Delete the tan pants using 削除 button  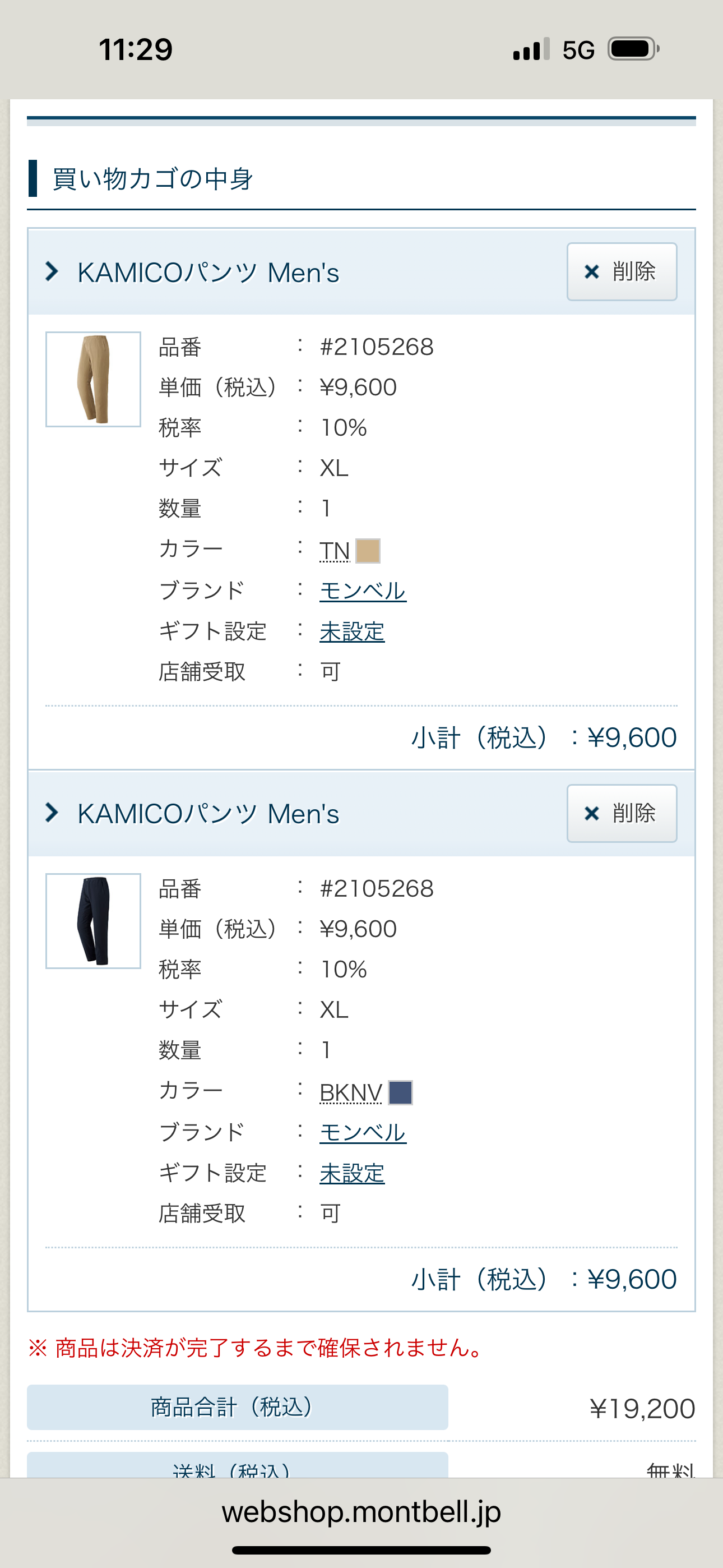(x=621, y=272)
